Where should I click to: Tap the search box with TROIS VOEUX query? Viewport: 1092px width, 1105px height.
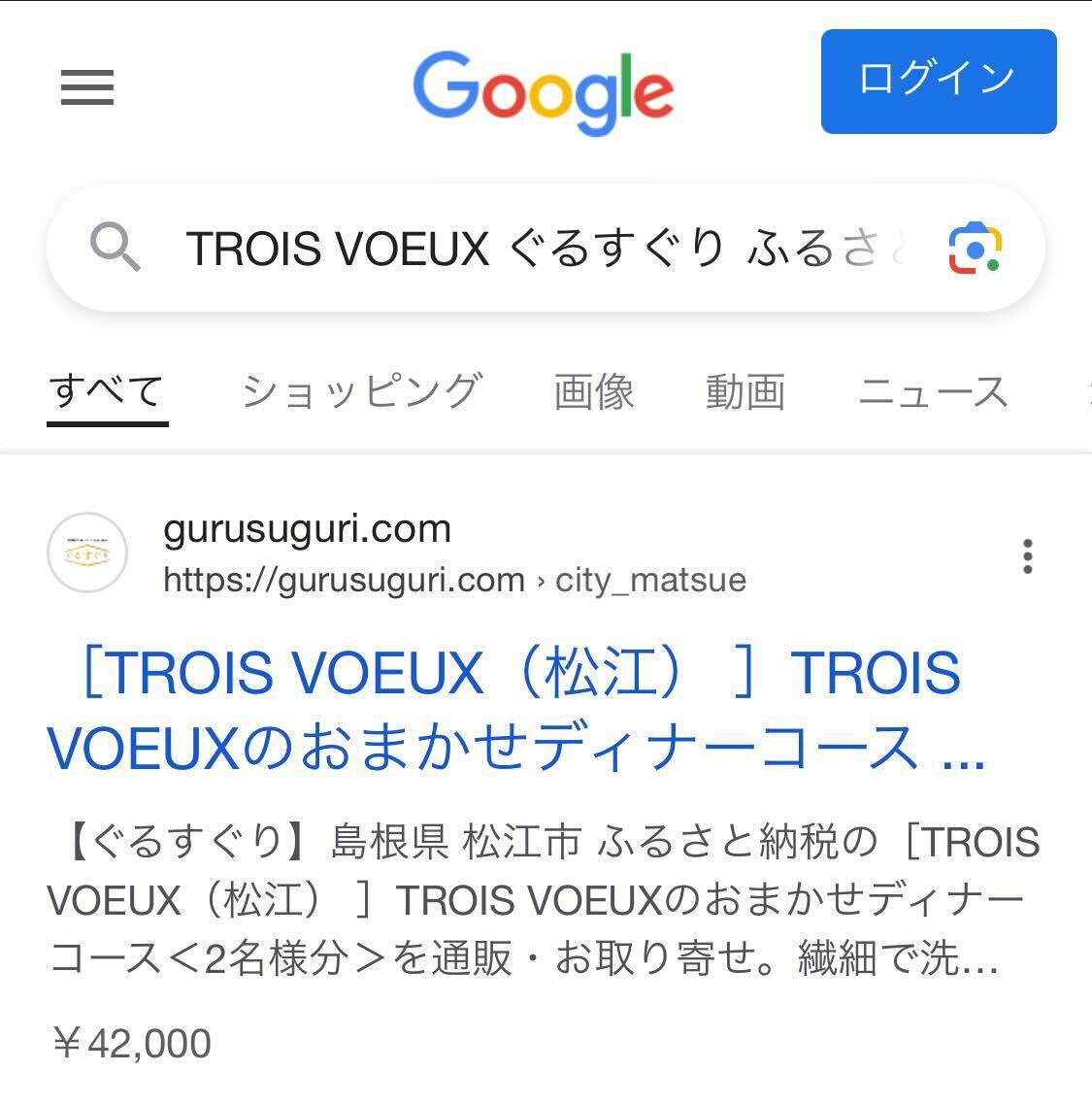544,248
